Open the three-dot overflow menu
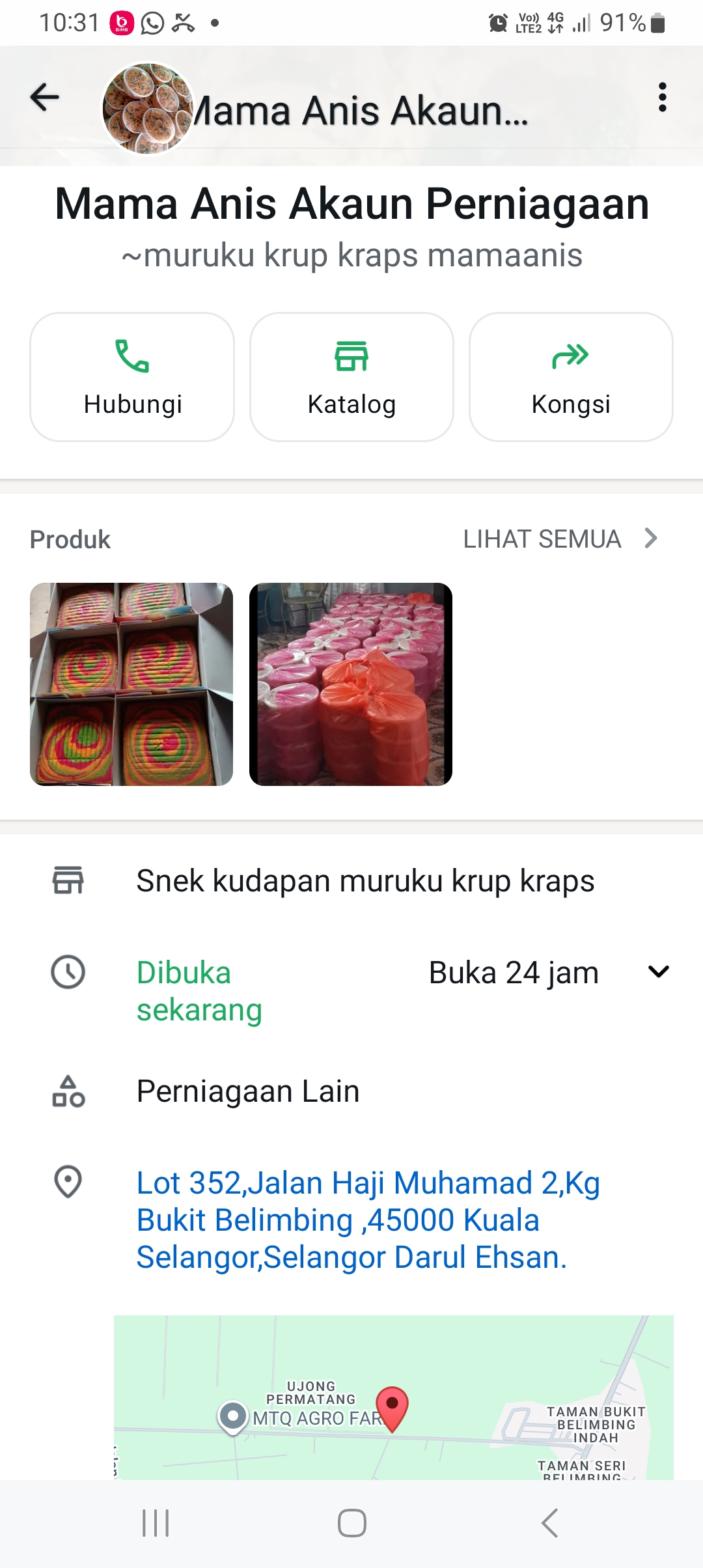The image size is (703, 1568). [x=662, y=98]
